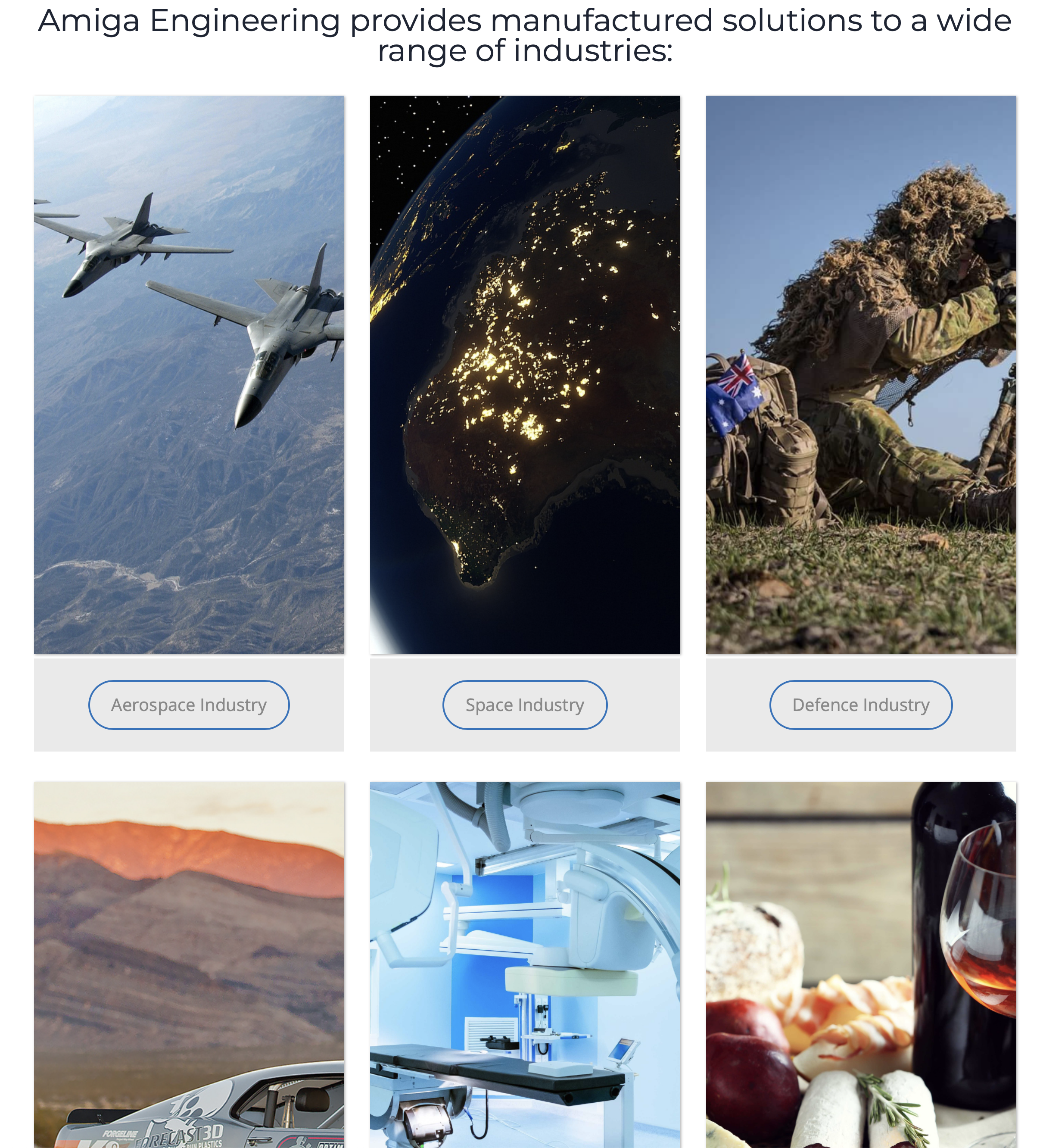The image size is (1040, 1148).
Task: Open the camouflaged soldier defence tile
Action: coord(860,374)
